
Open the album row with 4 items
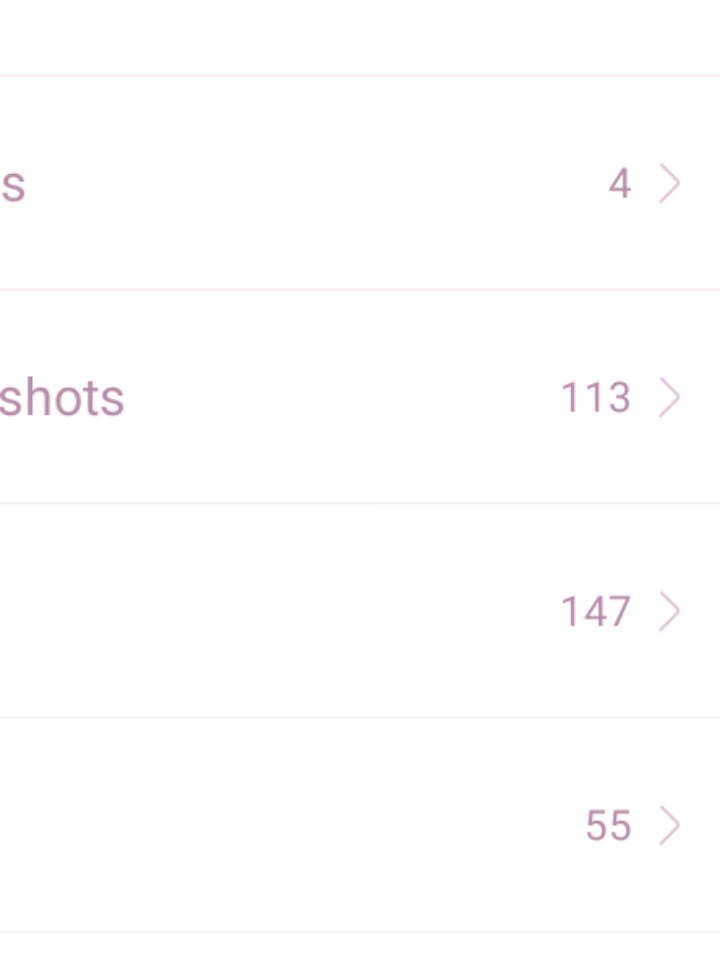click(360, 184)
